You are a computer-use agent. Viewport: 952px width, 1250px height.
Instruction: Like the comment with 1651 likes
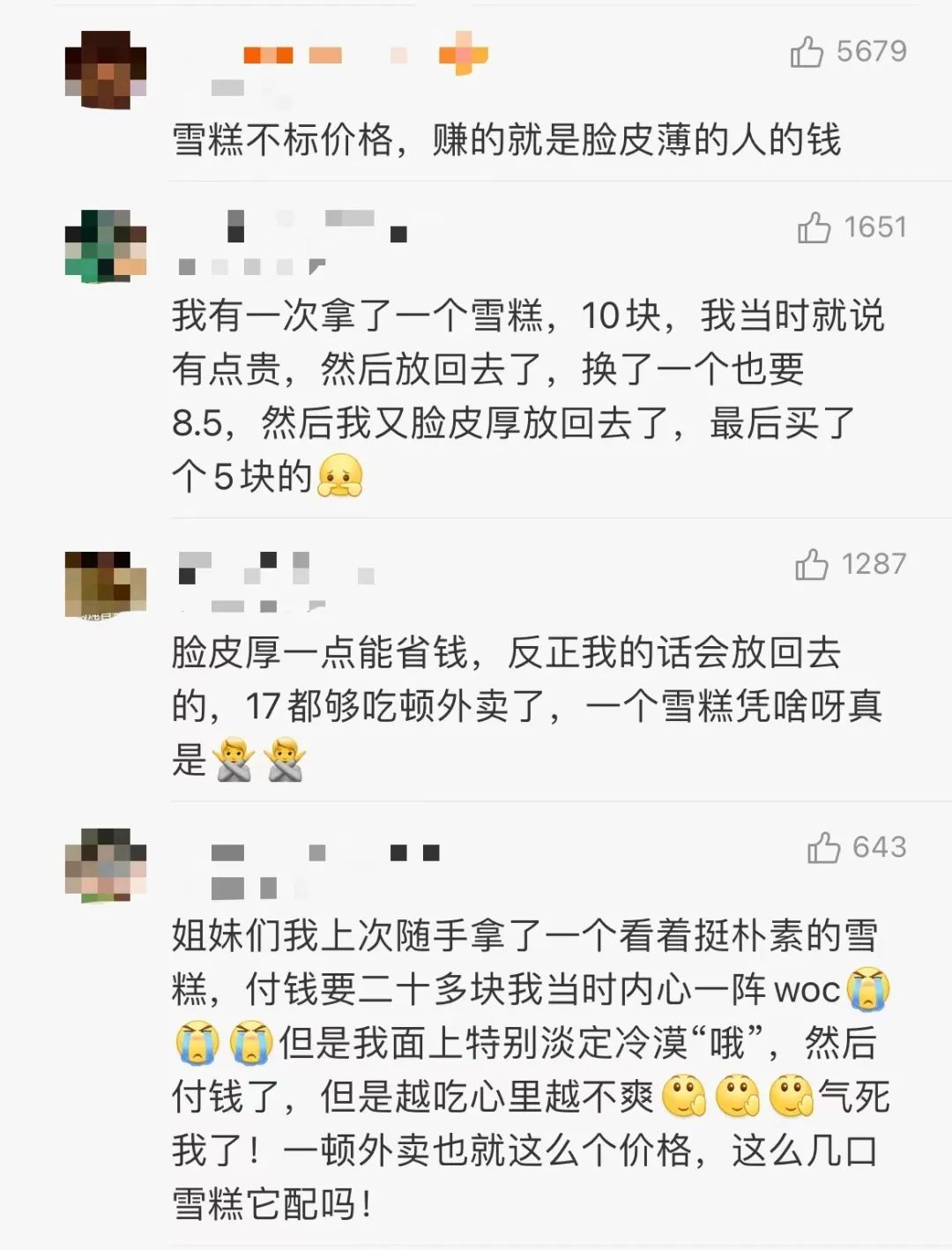click(814, 228)
